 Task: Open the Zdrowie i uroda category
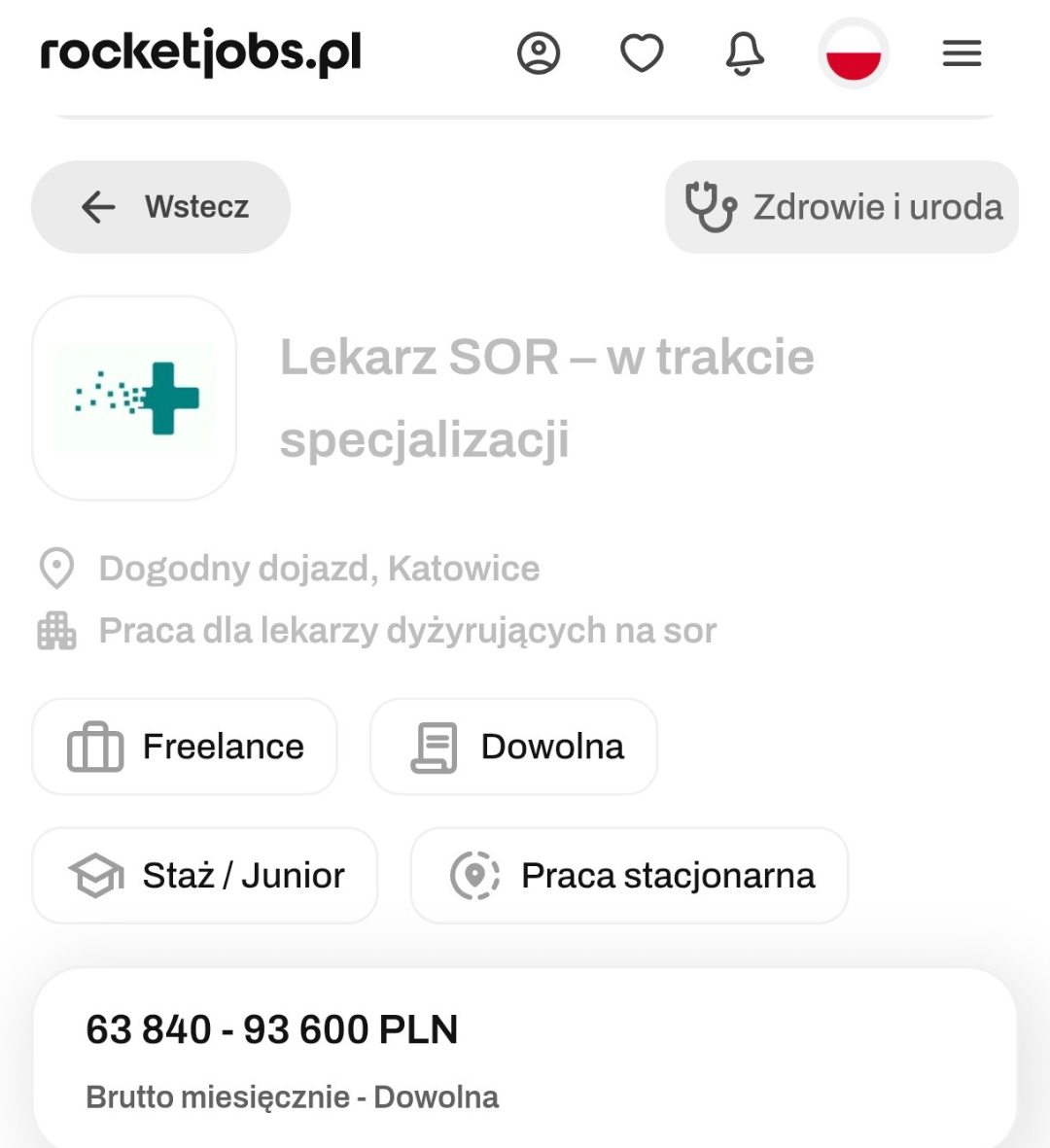[x=842, y=207]
